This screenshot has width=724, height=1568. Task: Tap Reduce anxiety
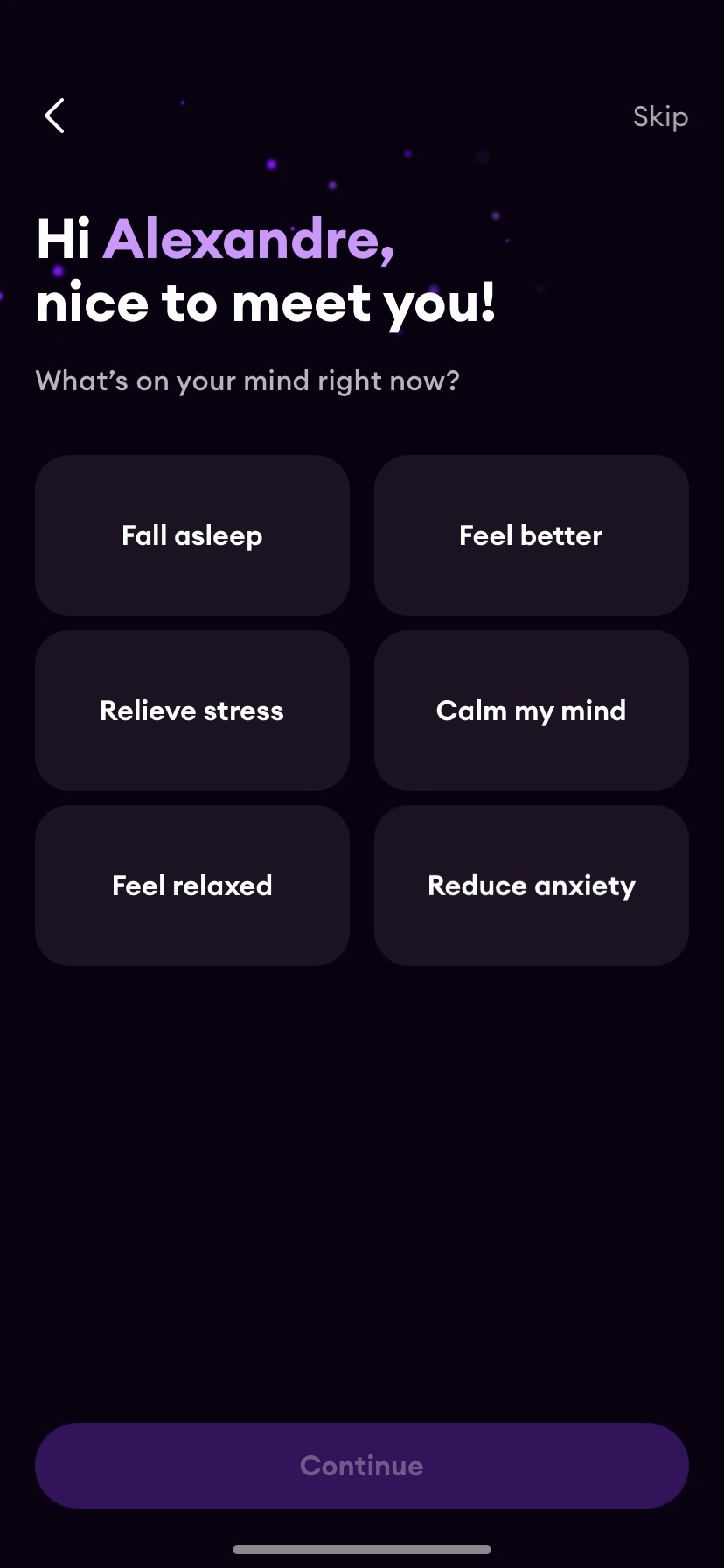coord(532,885)
